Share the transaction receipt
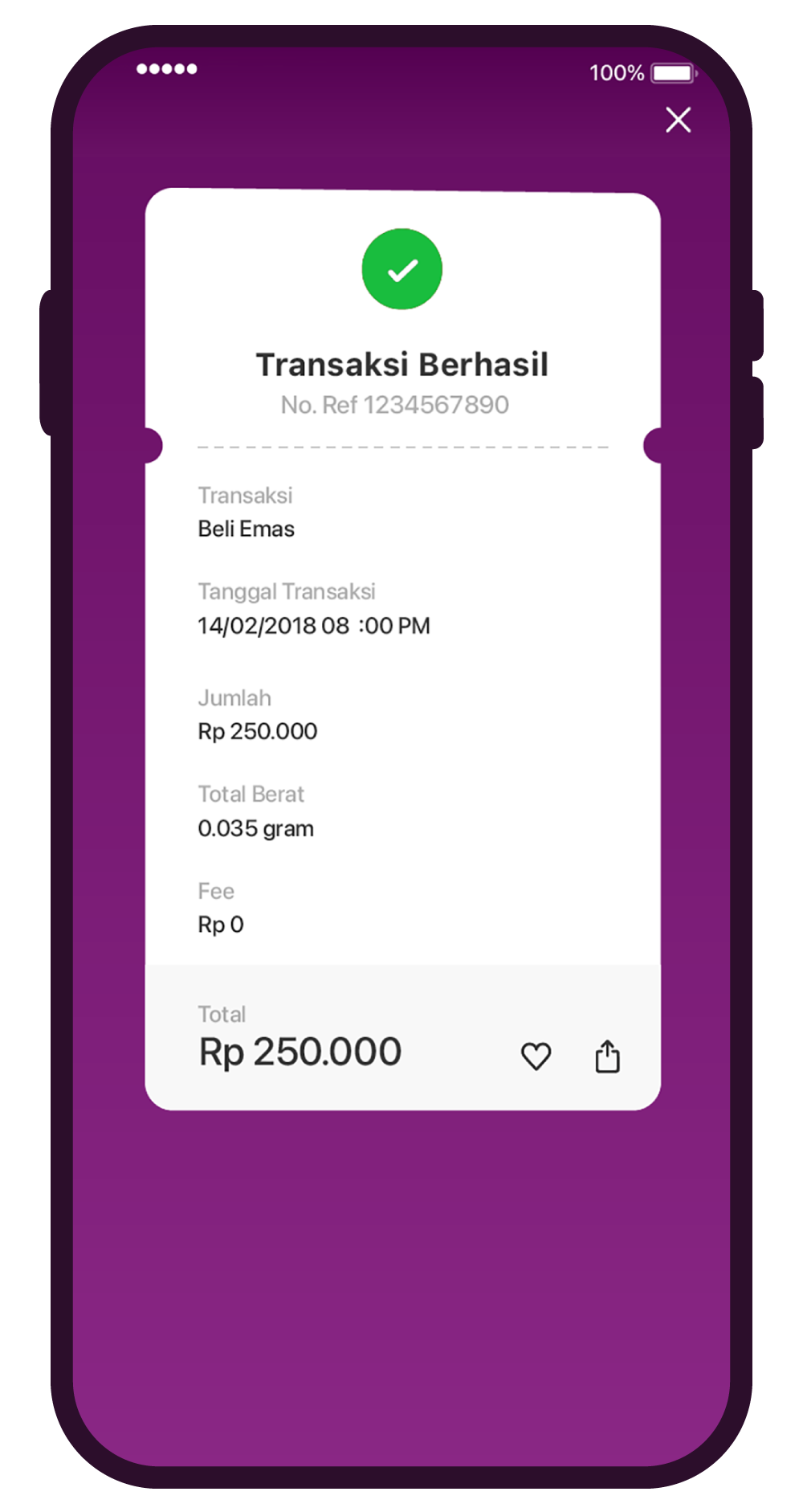Image resolution: width=803 pixels, height=1512 pixels. pyautogui.click(x=607, y=1056)
